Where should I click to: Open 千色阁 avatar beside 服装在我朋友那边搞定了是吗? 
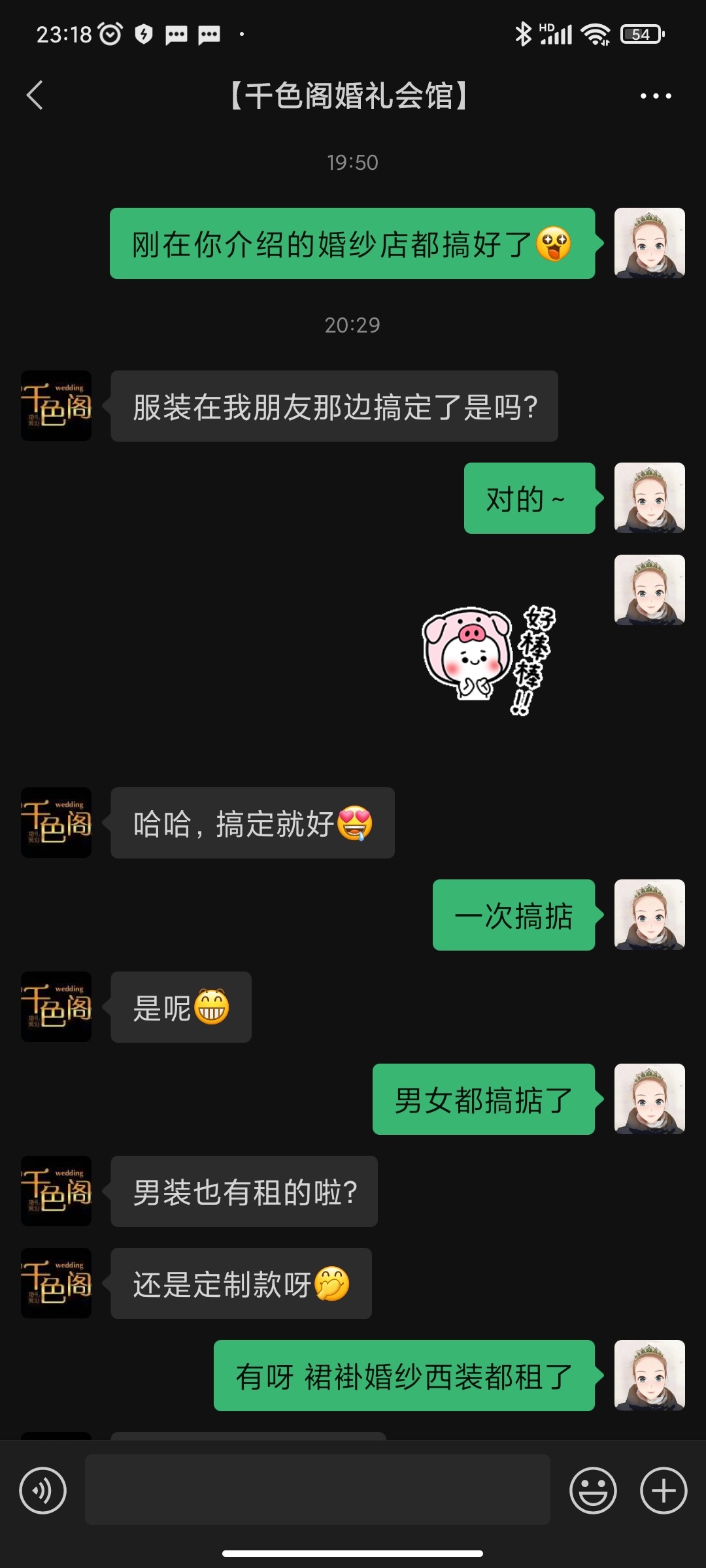click(56, 406)
